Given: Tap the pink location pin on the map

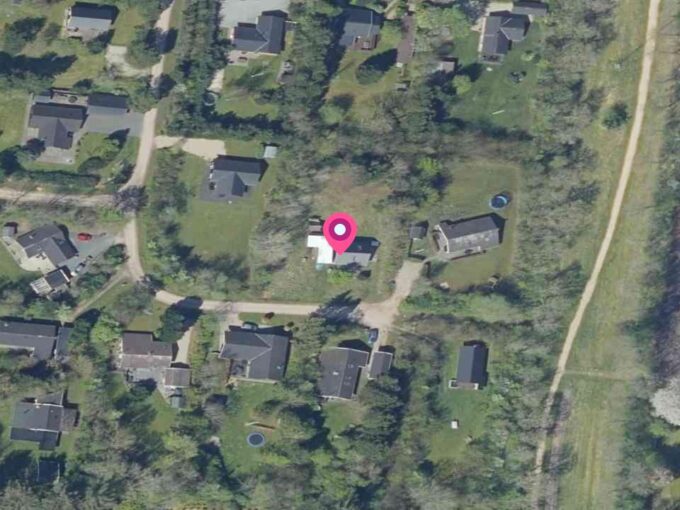Looking at the screenshot, I should tap(340, 232).
